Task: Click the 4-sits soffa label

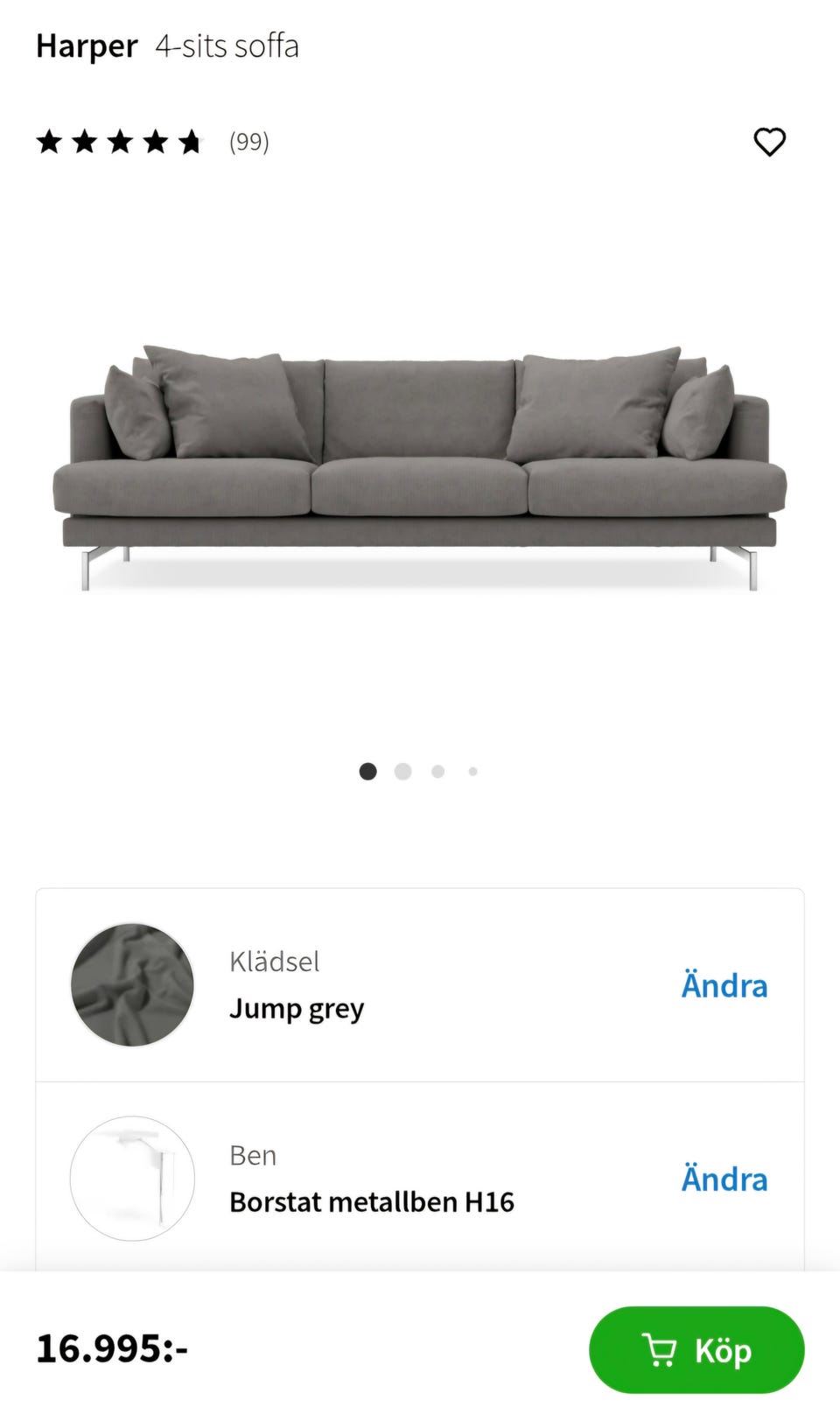Action: point(227,45)
